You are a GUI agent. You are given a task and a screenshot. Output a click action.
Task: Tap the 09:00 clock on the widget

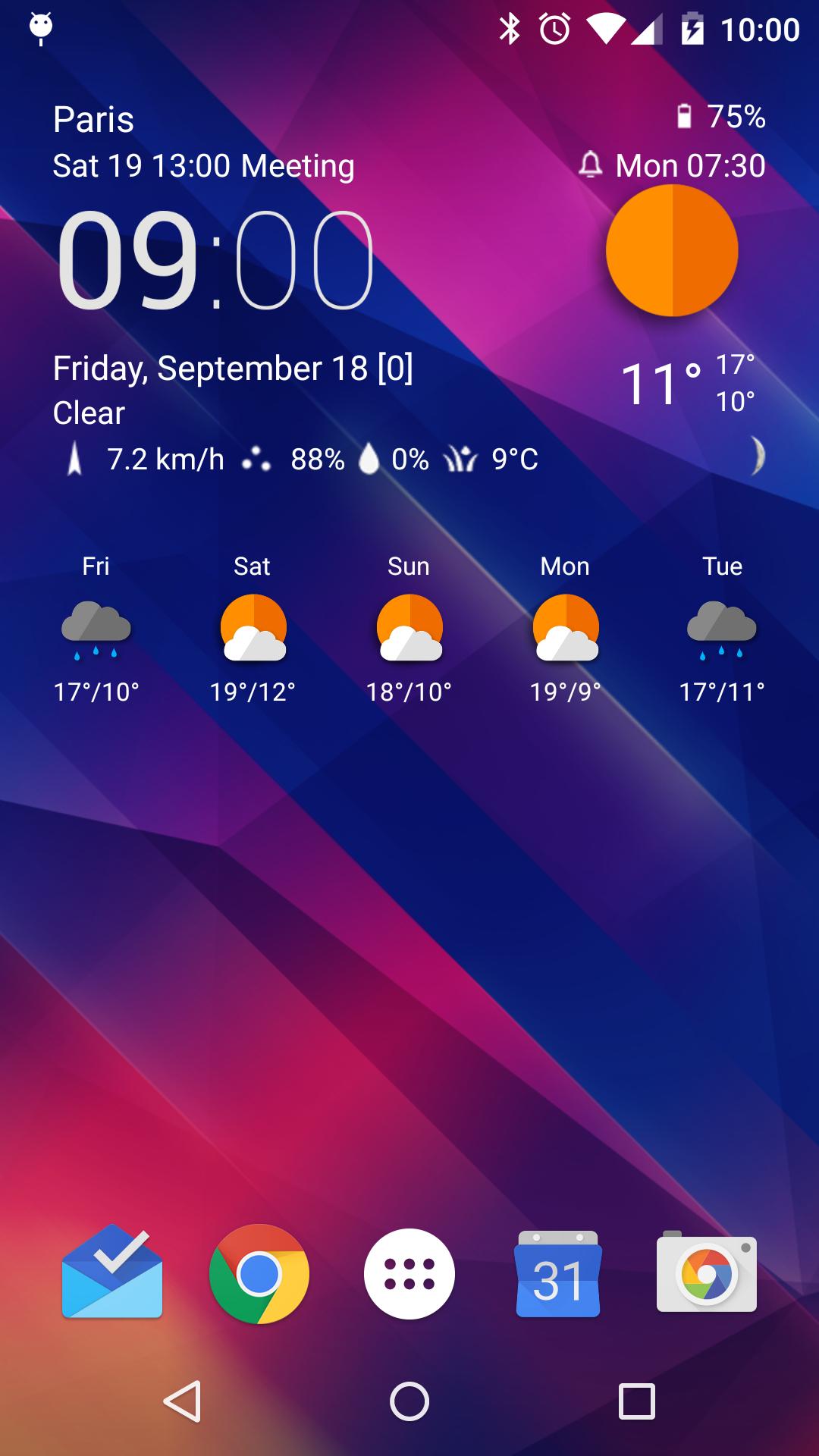click(215, 260)
